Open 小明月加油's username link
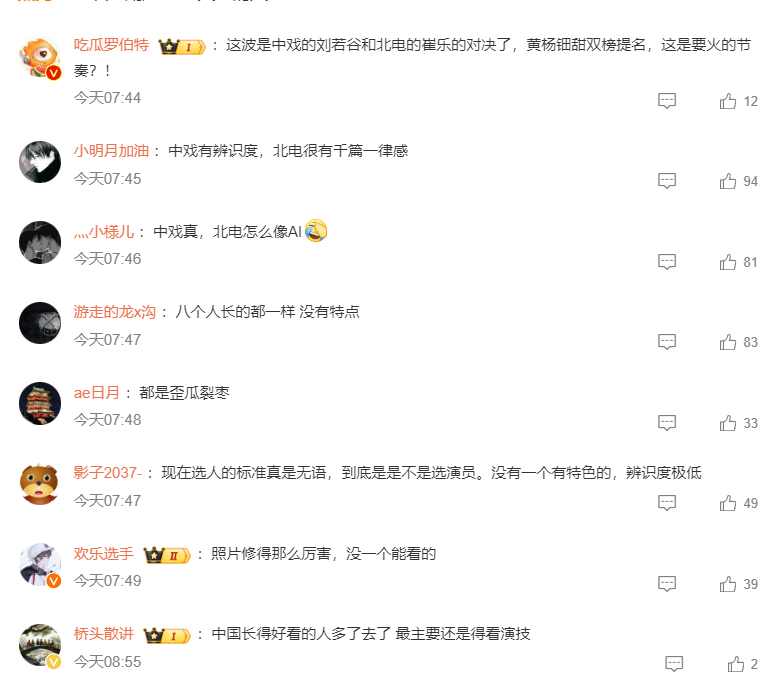771x673 pixels. click(x=111, y=151)
